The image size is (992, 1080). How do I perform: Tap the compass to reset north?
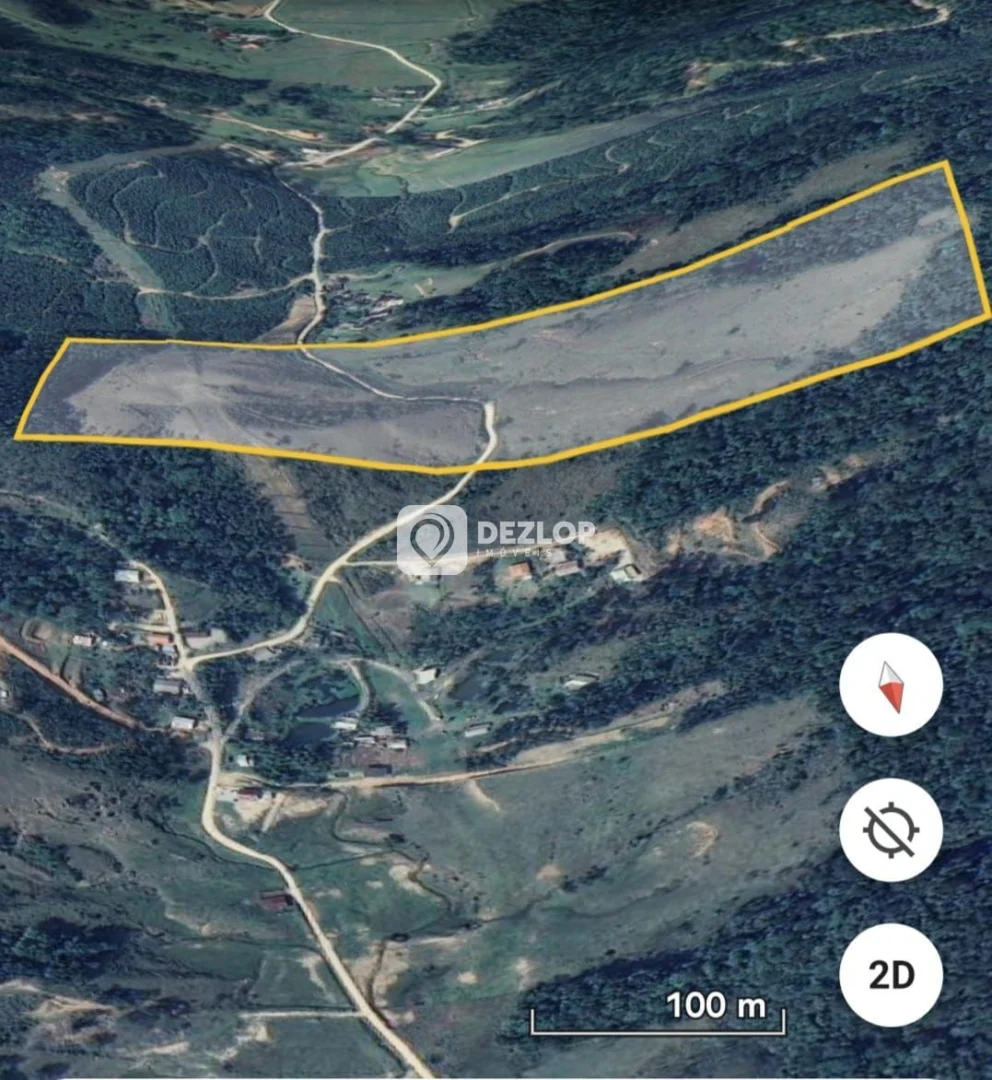coord(890,686)
